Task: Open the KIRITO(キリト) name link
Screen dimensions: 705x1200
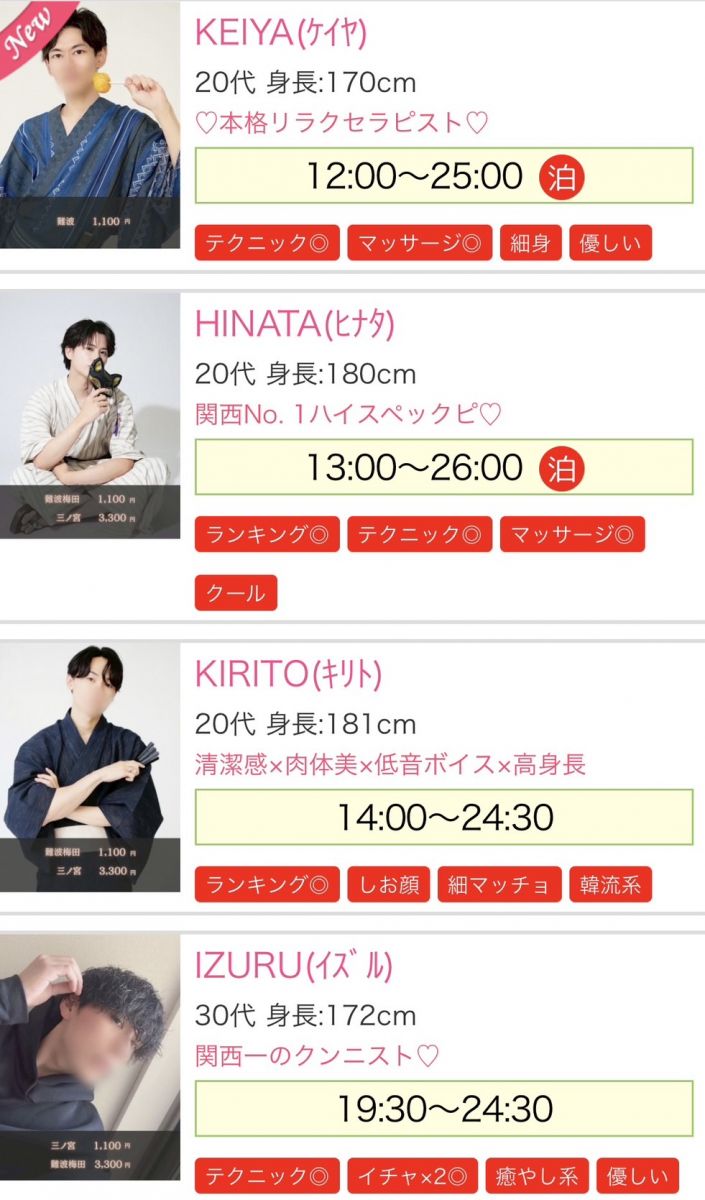Action: pos(289,675)
